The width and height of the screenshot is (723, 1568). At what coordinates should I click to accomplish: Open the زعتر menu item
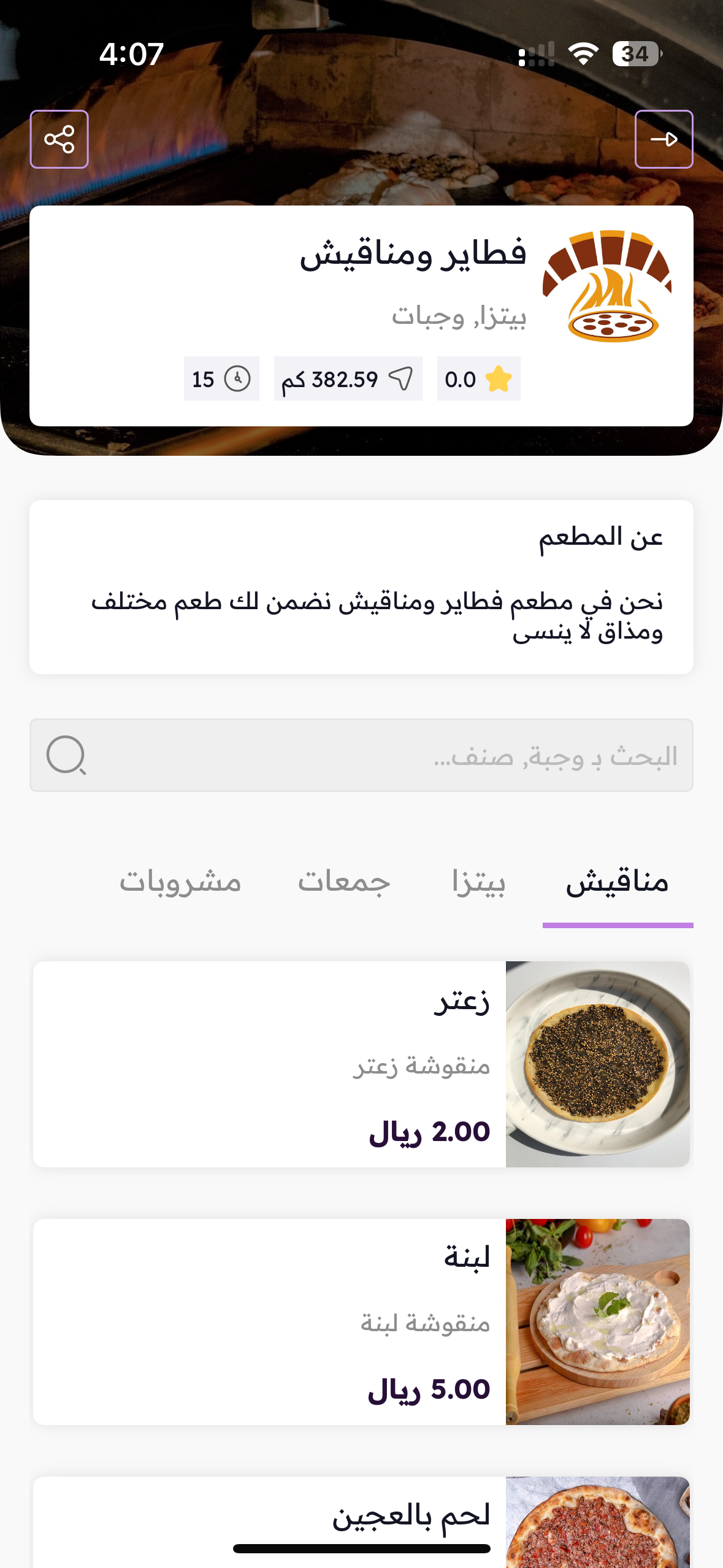(x=361, y=1064)
